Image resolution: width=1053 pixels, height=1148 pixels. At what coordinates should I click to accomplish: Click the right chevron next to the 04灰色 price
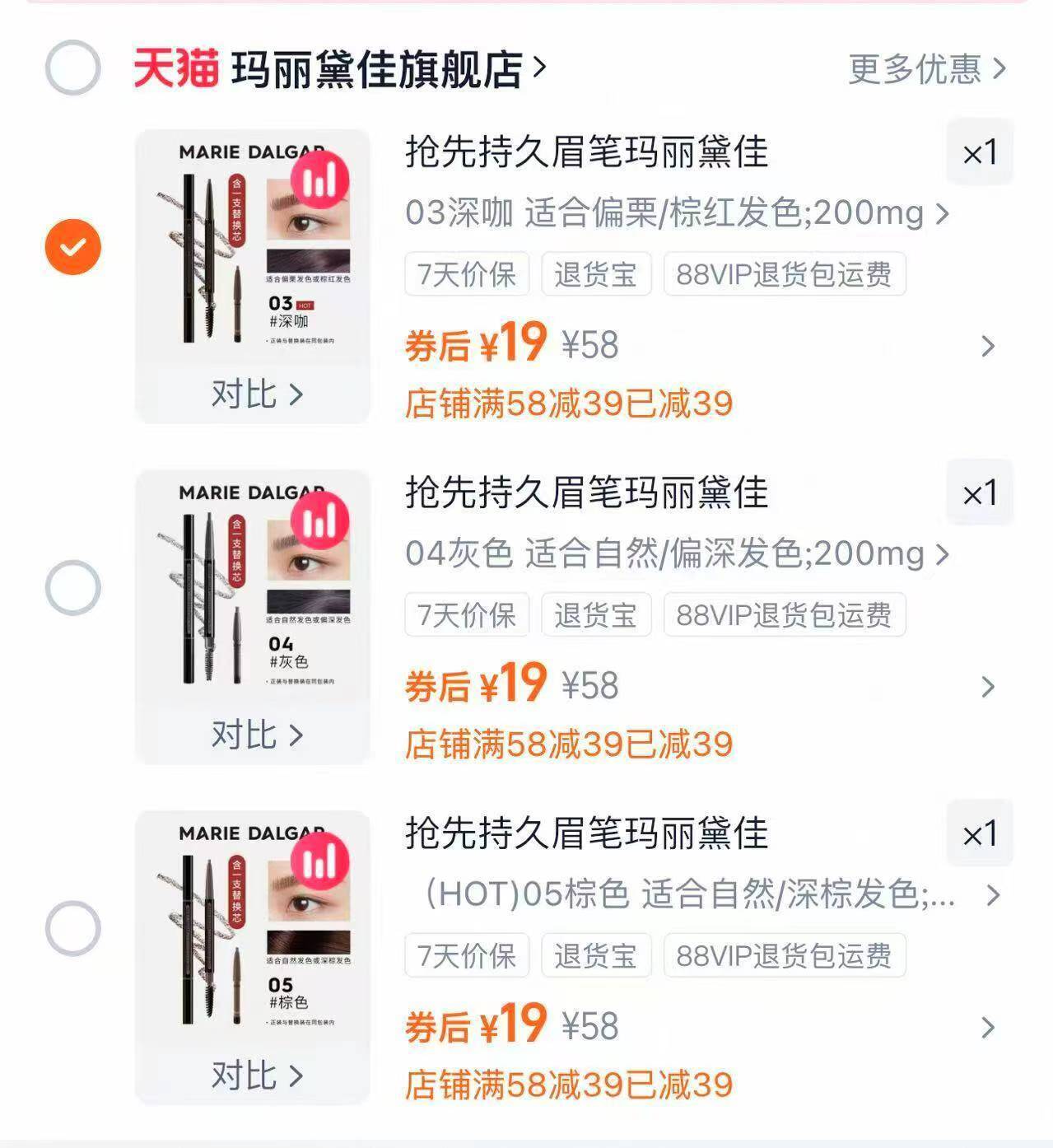point(989,685)
